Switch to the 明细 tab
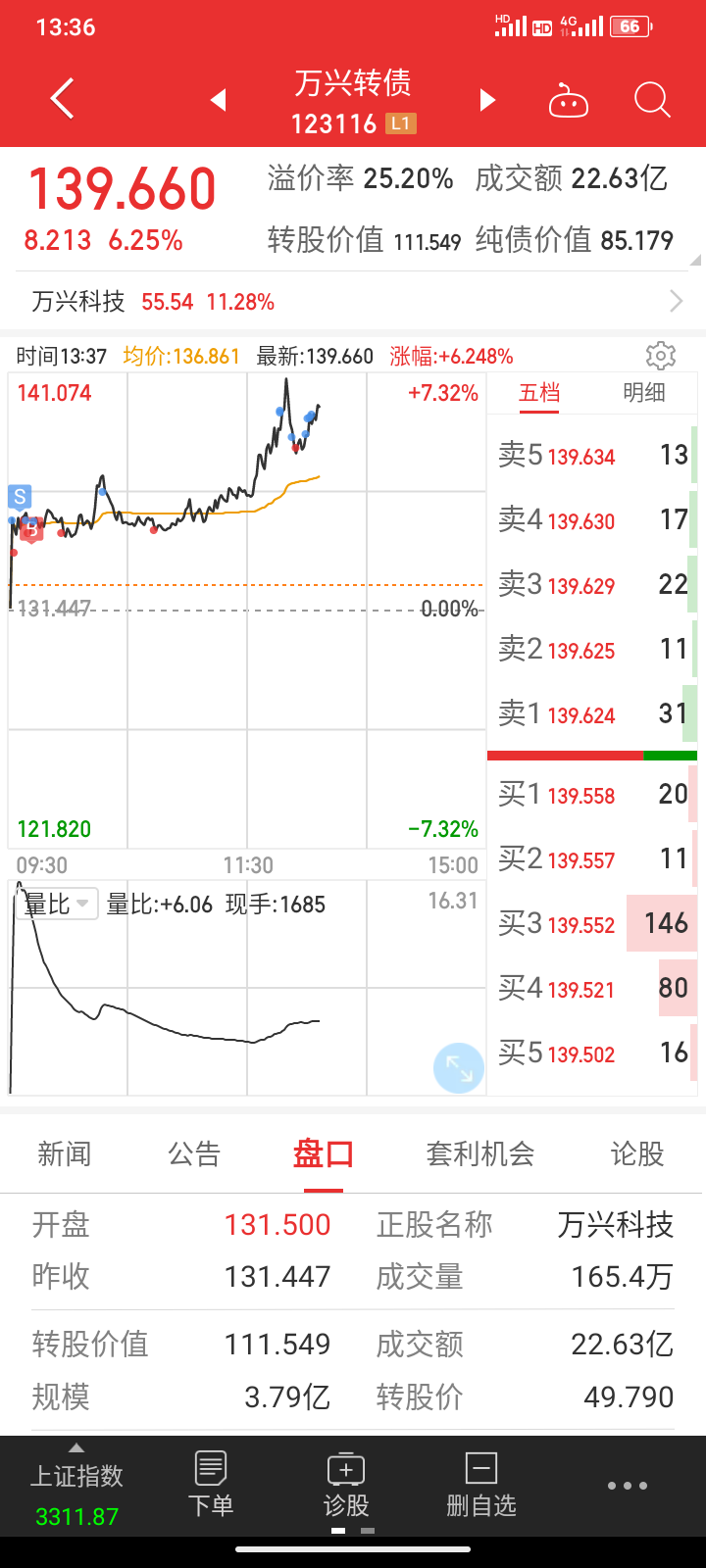This screenshot has width=706, height=1568. click(x=644, y=393)
